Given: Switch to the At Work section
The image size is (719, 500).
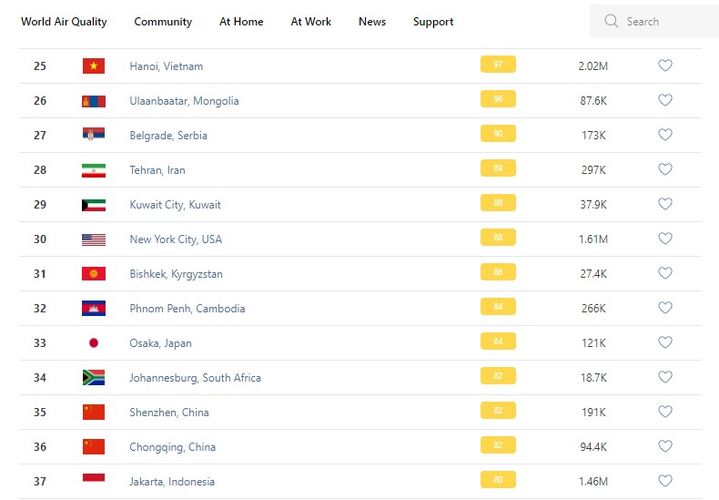Looking at the screenshot, I should point(311,21).
